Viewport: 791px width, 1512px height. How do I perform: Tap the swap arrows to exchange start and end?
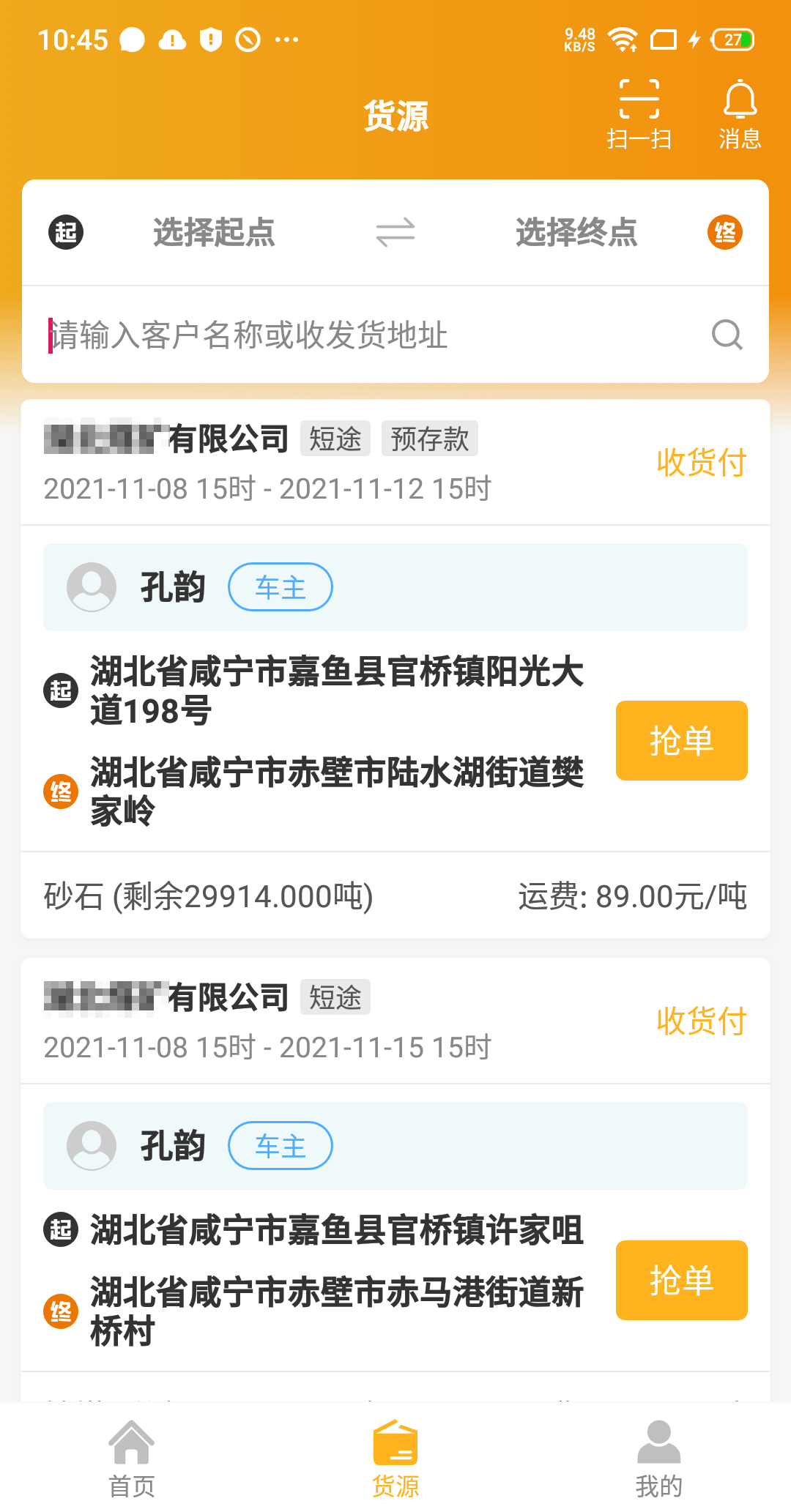[x=394, y=233]
